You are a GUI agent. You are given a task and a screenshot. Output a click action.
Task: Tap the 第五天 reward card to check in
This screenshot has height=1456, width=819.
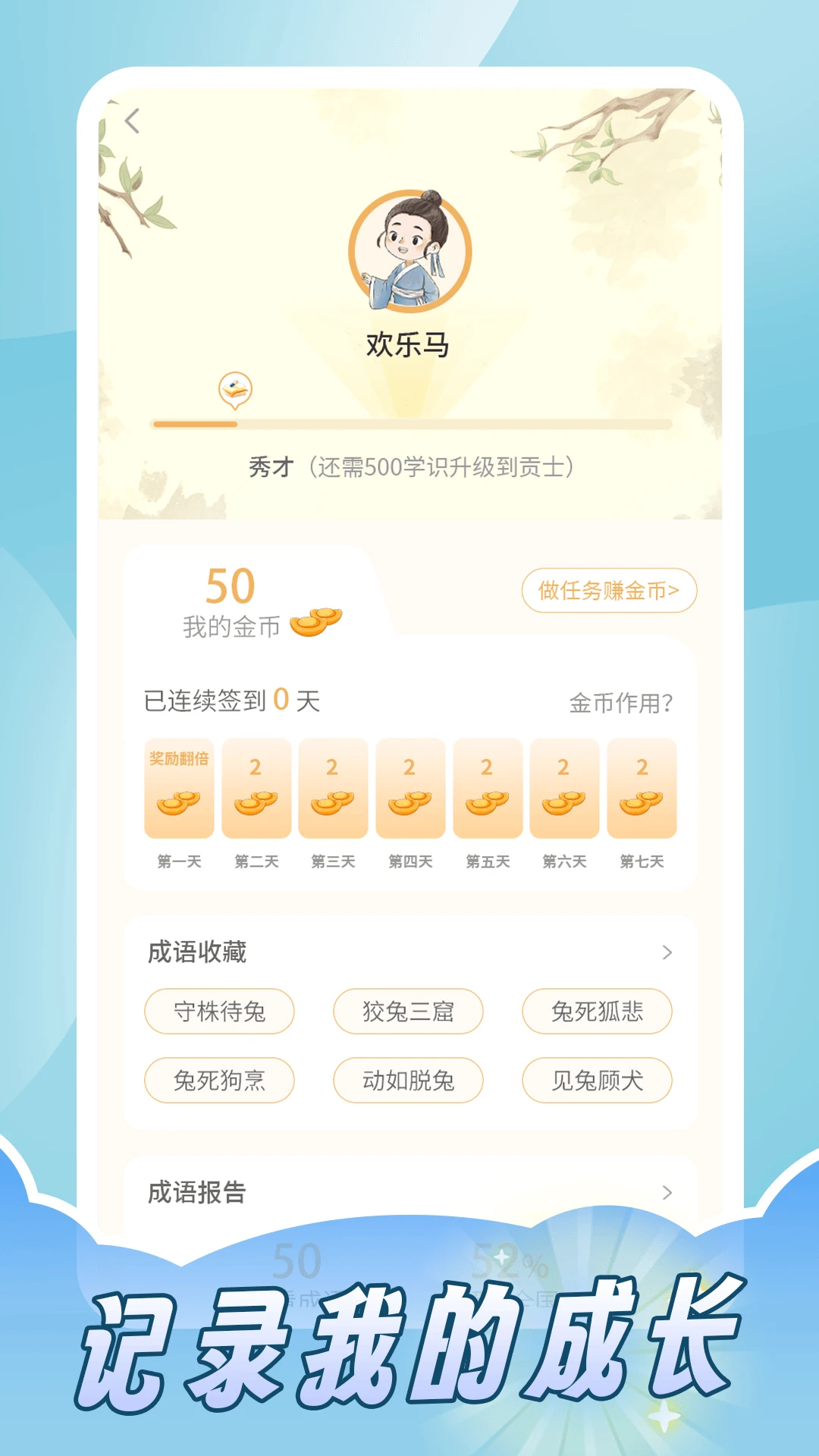[486, 789]
